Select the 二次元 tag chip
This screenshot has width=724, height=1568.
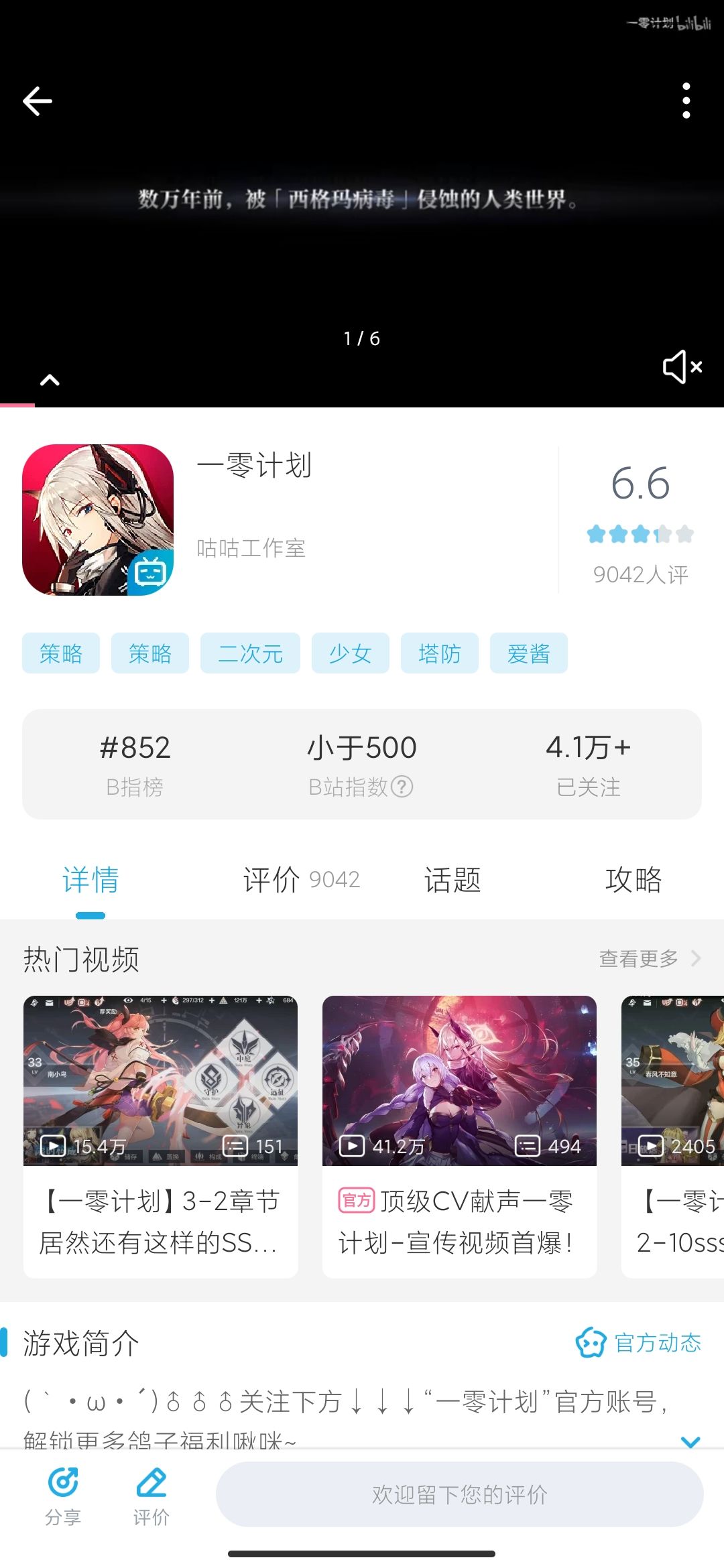[250, 653]
